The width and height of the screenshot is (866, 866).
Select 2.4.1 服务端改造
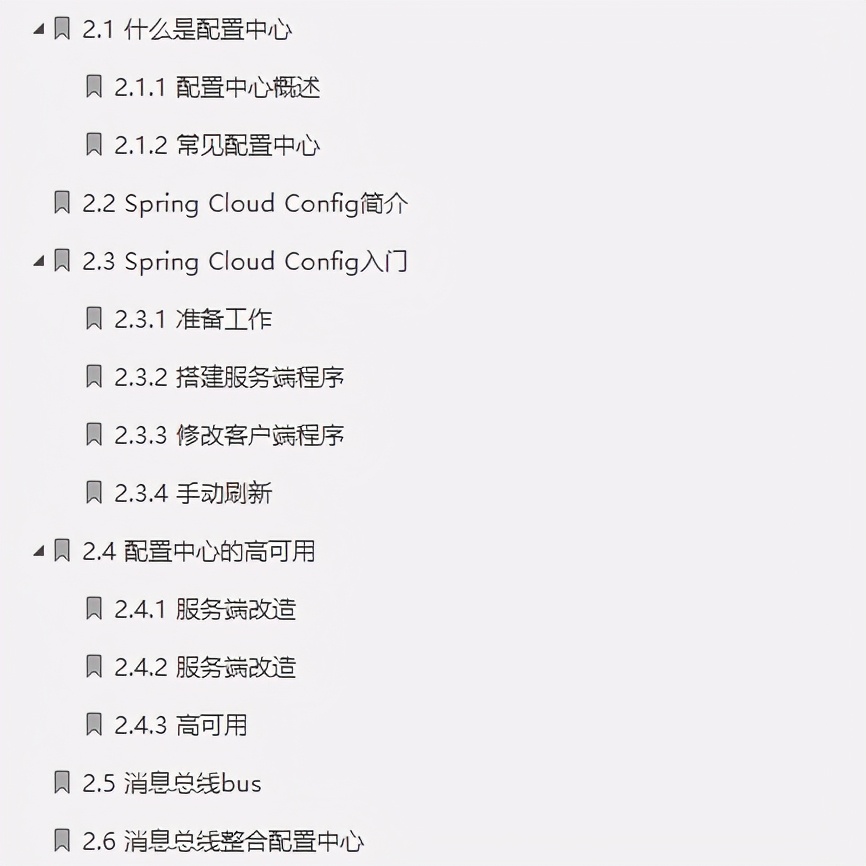205,609
